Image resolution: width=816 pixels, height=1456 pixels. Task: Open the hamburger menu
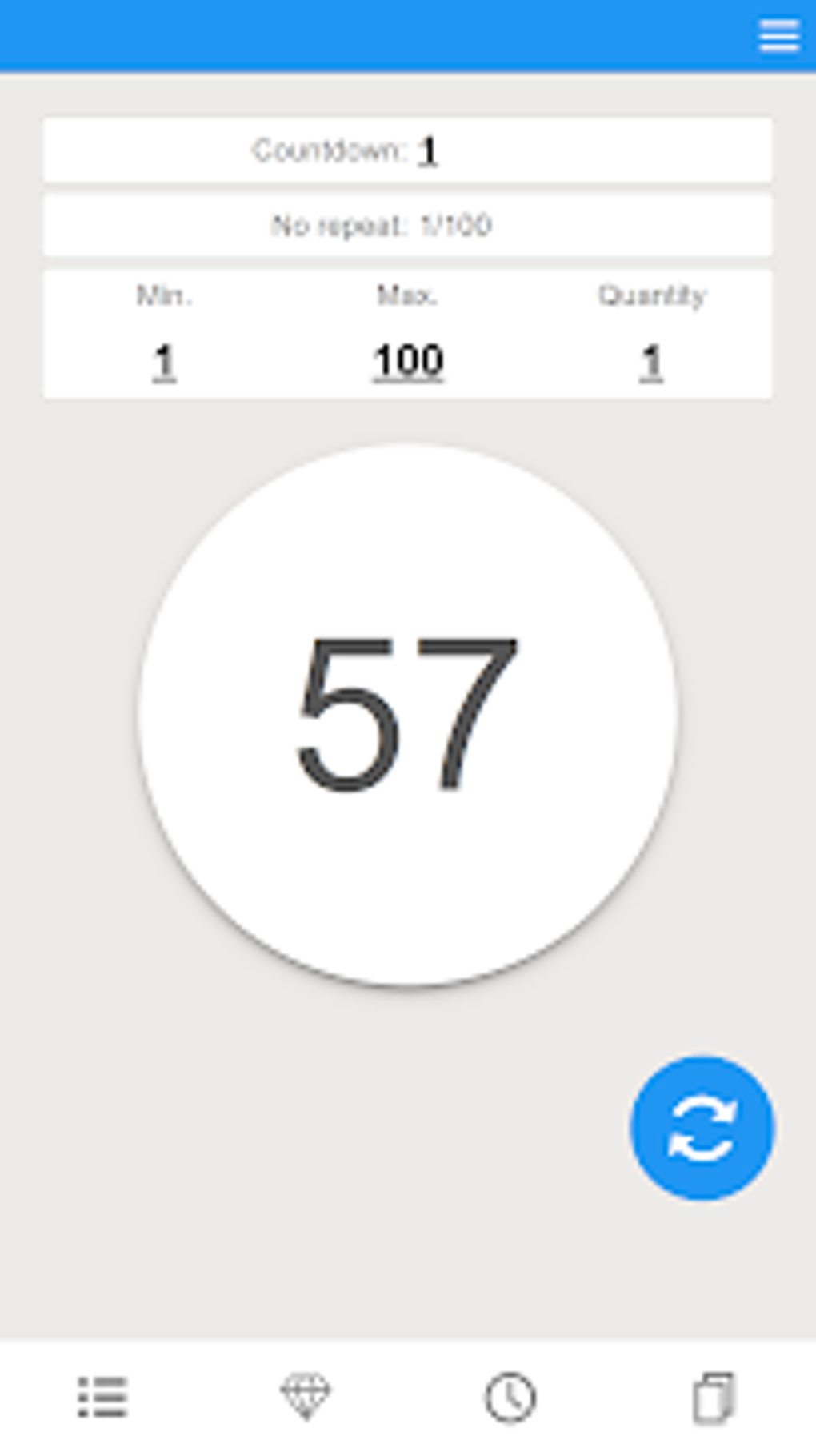tap(778, 37)
